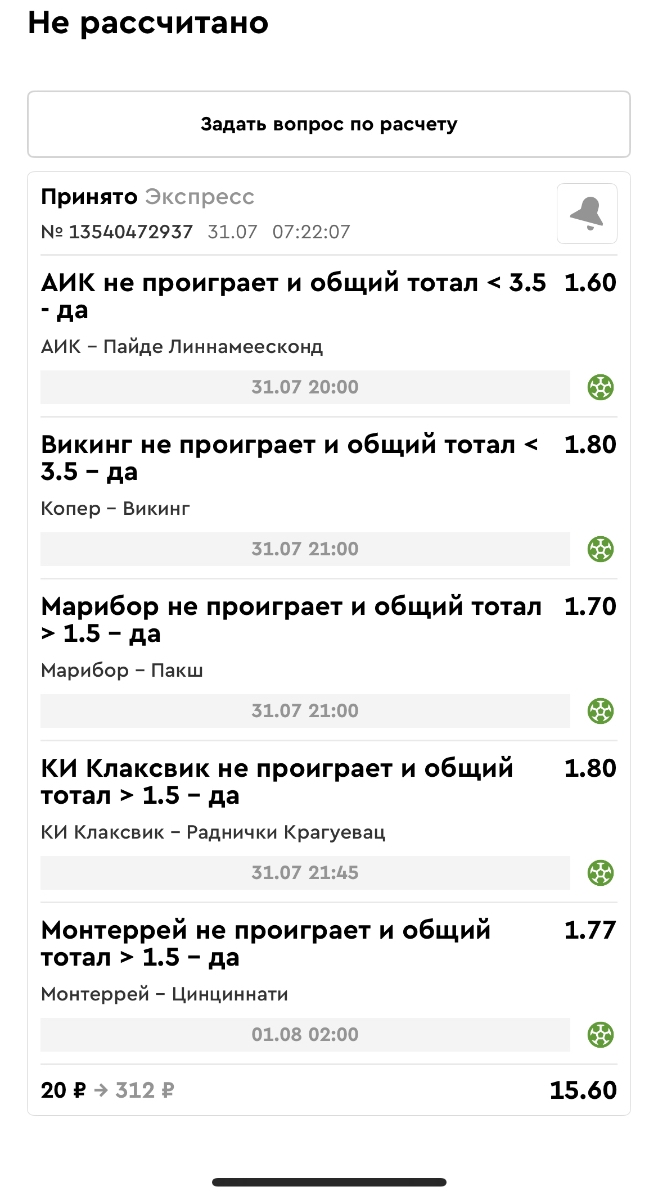Tap the "Задать вопрос по расчету" button
The image size is (658, 1200).
coord(329,125)
